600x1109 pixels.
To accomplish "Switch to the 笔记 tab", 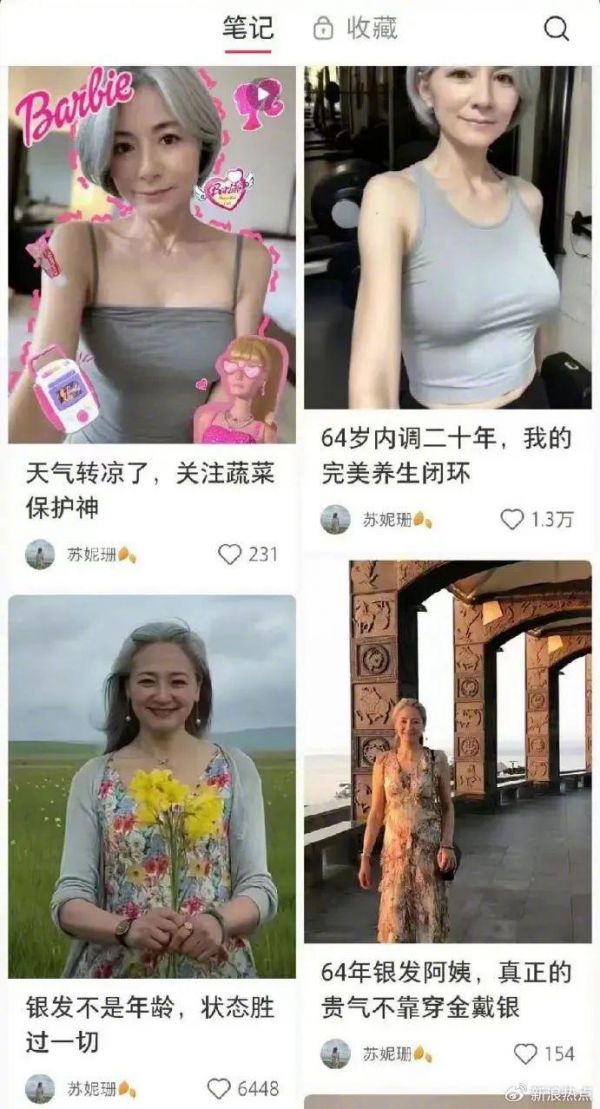I will pos(247,29).
